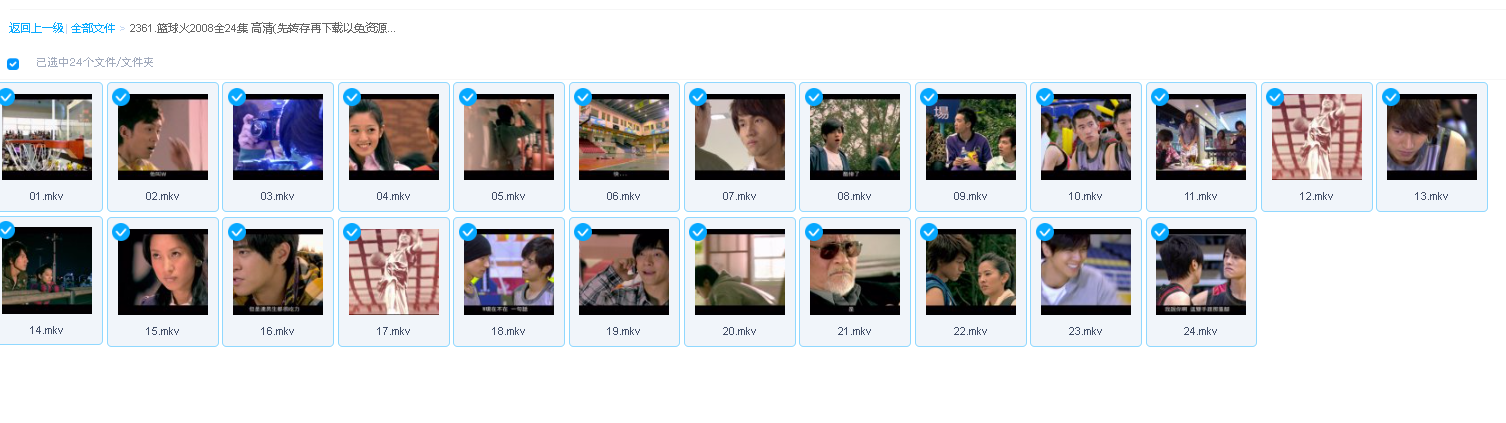Uncheck the 05.mkv selection mark
This screenshot has height=423, width=1506.
(468, 97)
